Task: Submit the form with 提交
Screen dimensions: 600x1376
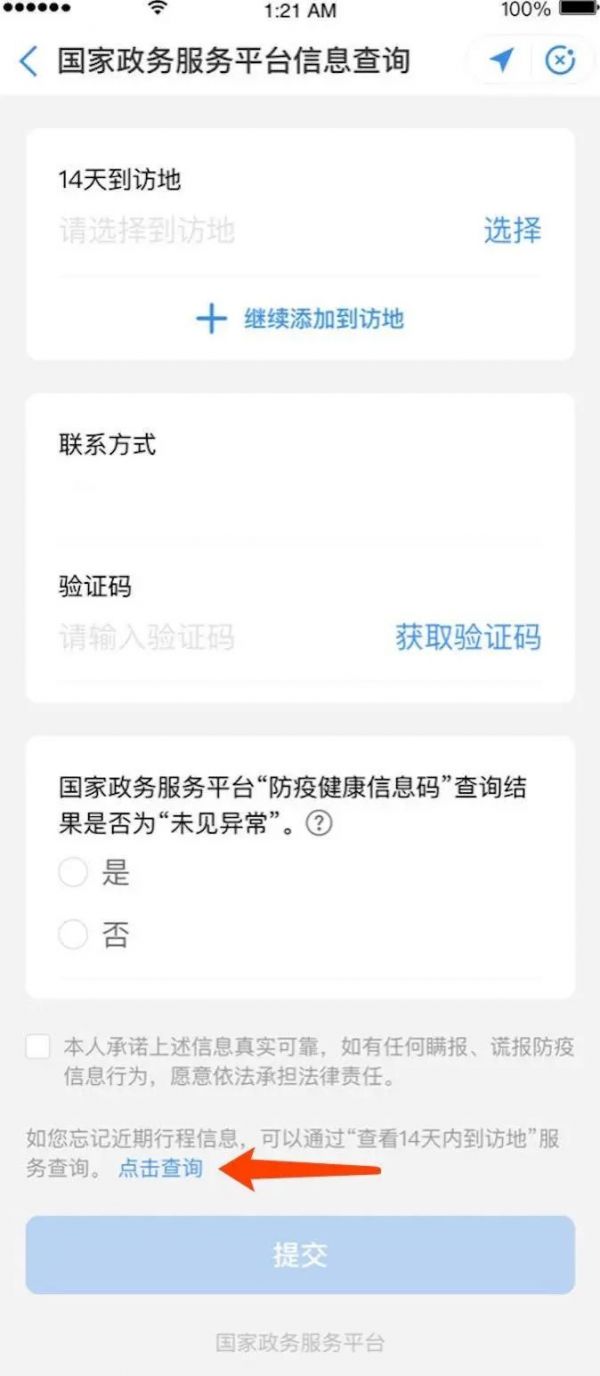Action: [300, 1255]
